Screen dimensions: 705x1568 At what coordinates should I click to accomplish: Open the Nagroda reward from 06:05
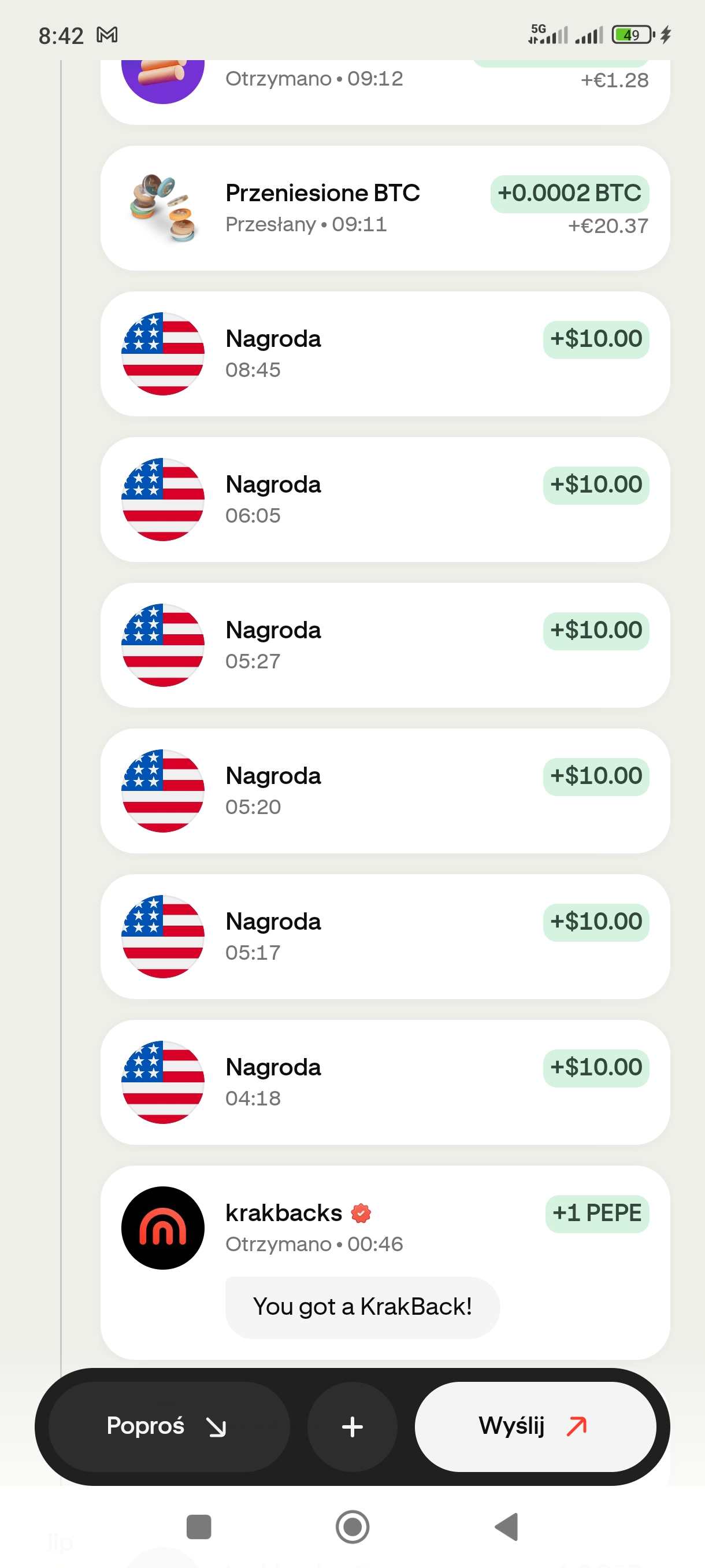pos(385,500)
